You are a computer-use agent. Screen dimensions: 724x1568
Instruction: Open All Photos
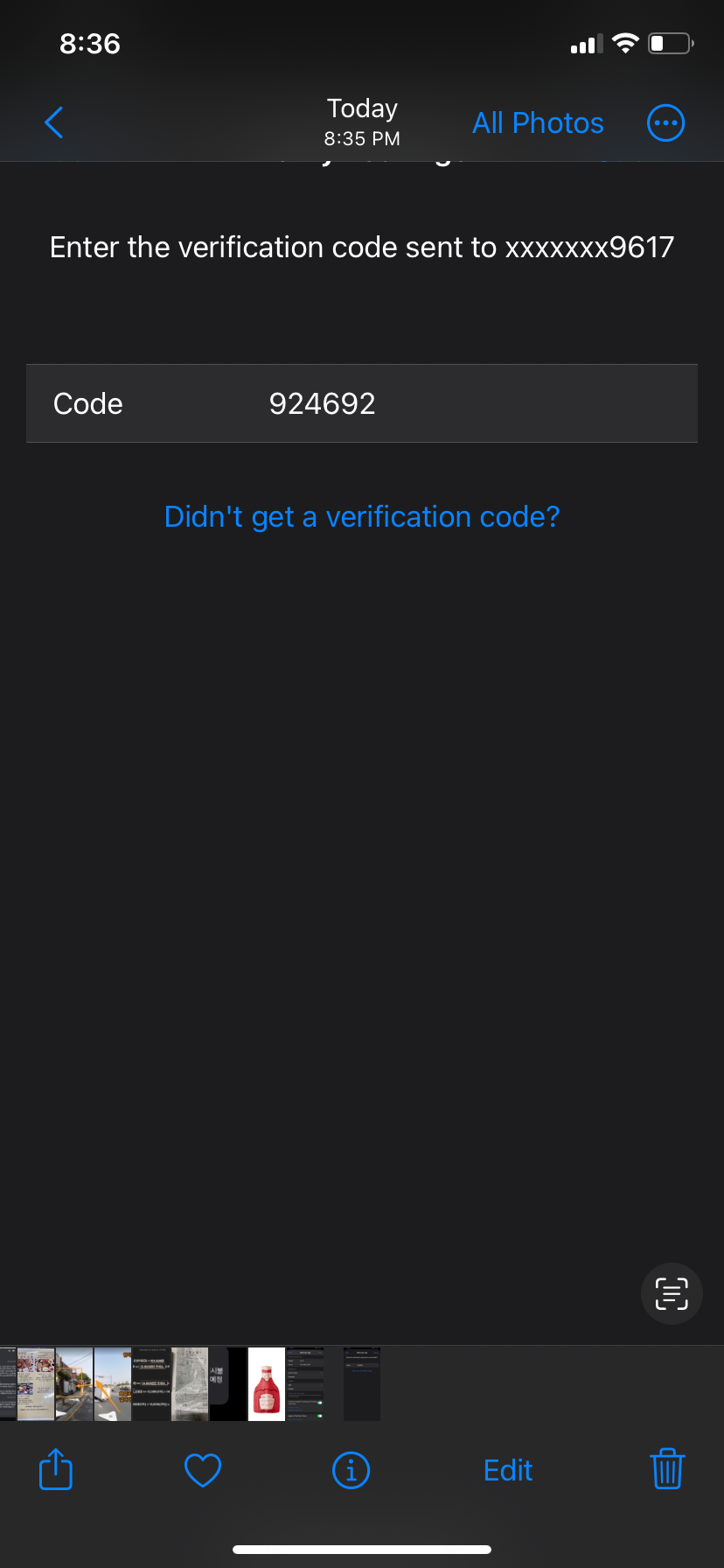[x=538, y=122]
